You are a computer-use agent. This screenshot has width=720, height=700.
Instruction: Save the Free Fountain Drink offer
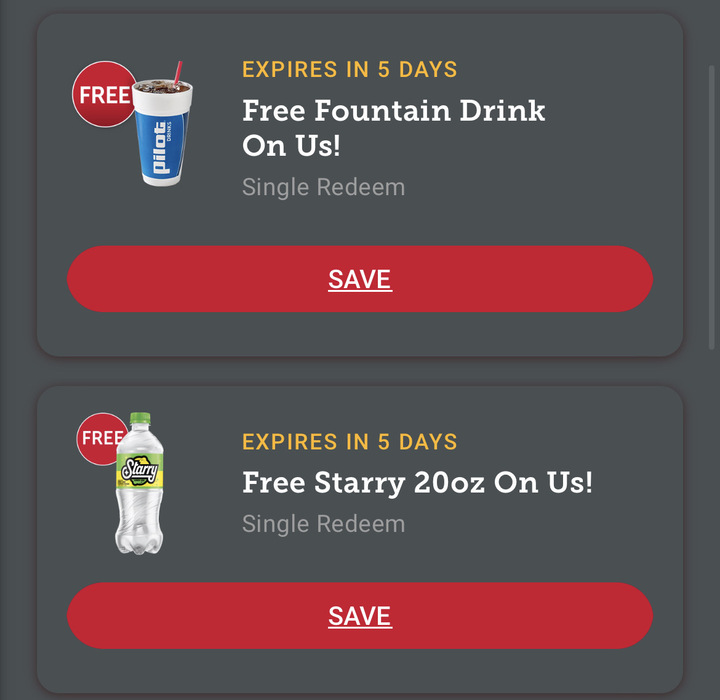tap(360, 279)
